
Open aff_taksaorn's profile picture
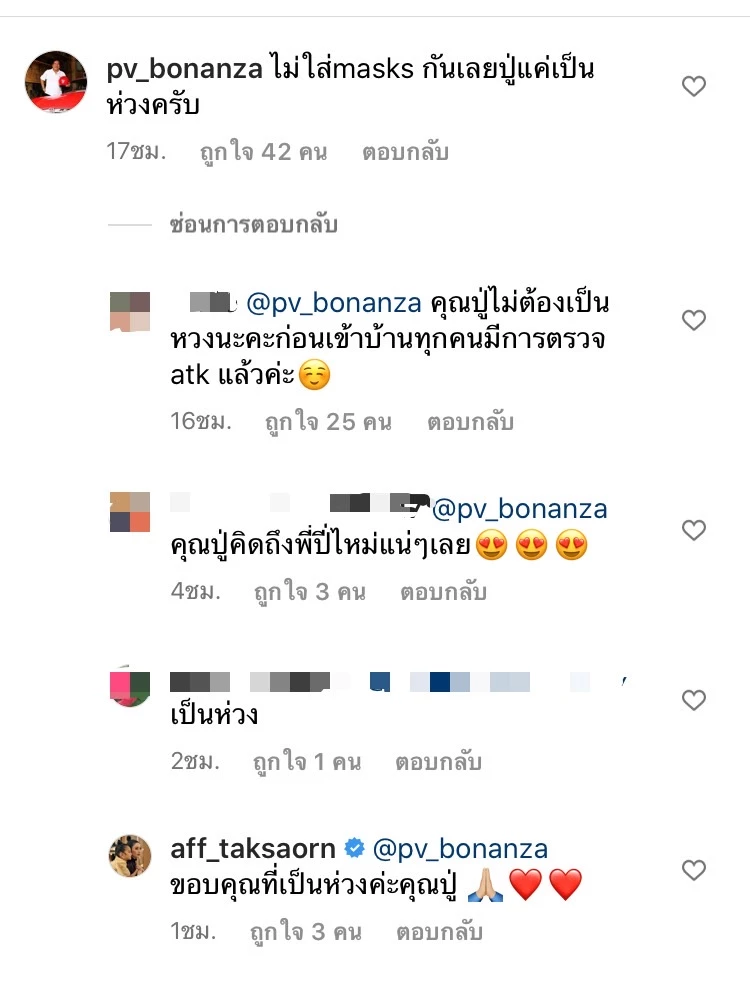pyautogui.click(x=129, y=857)
